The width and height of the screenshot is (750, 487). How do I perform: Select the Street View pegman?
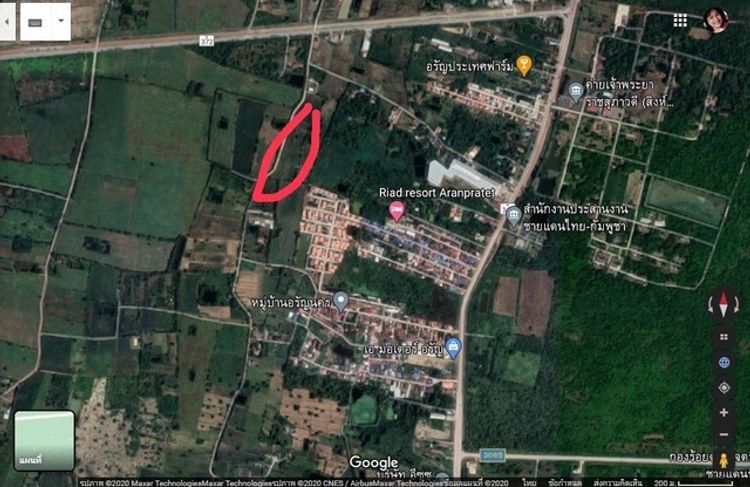coord(723,460)
